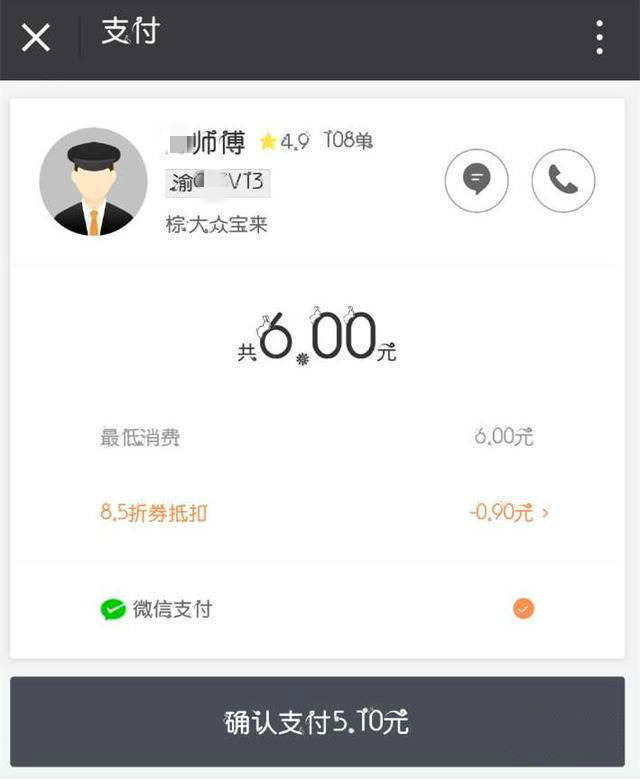Message the driver via chat icon
The image size is (640, 779).
[476, 180]
